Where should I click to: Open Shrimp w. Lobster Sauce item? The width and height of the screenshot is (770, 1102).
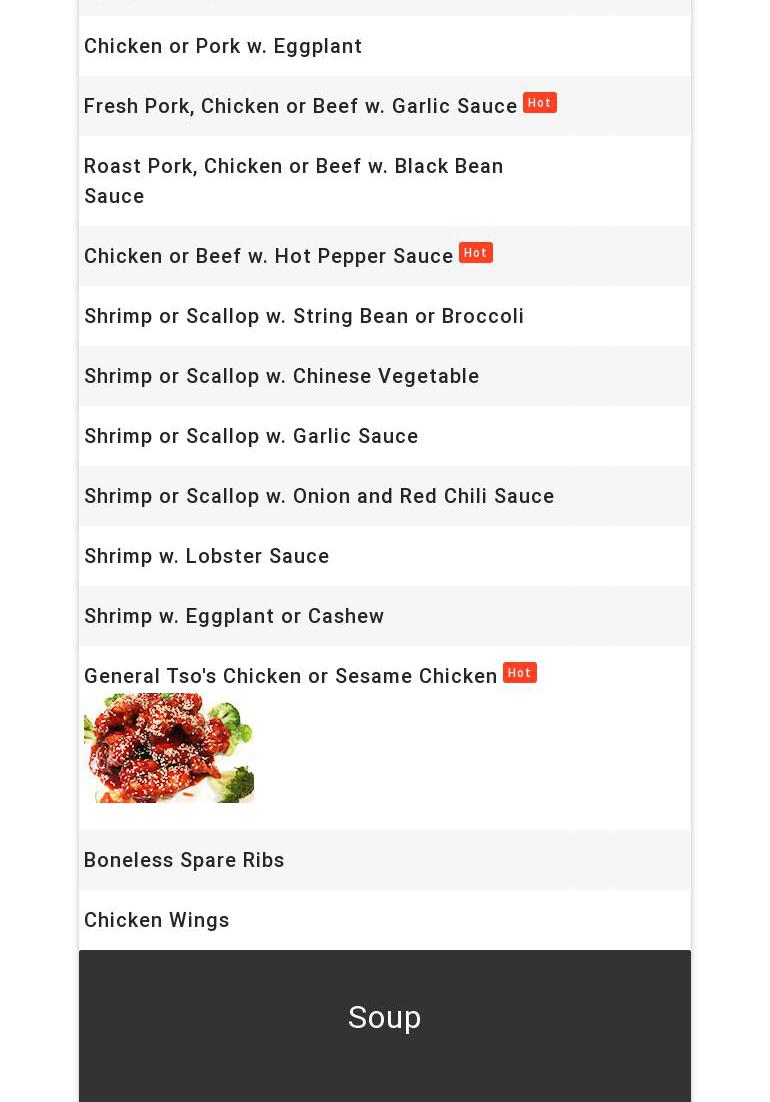tap(206, 556)
